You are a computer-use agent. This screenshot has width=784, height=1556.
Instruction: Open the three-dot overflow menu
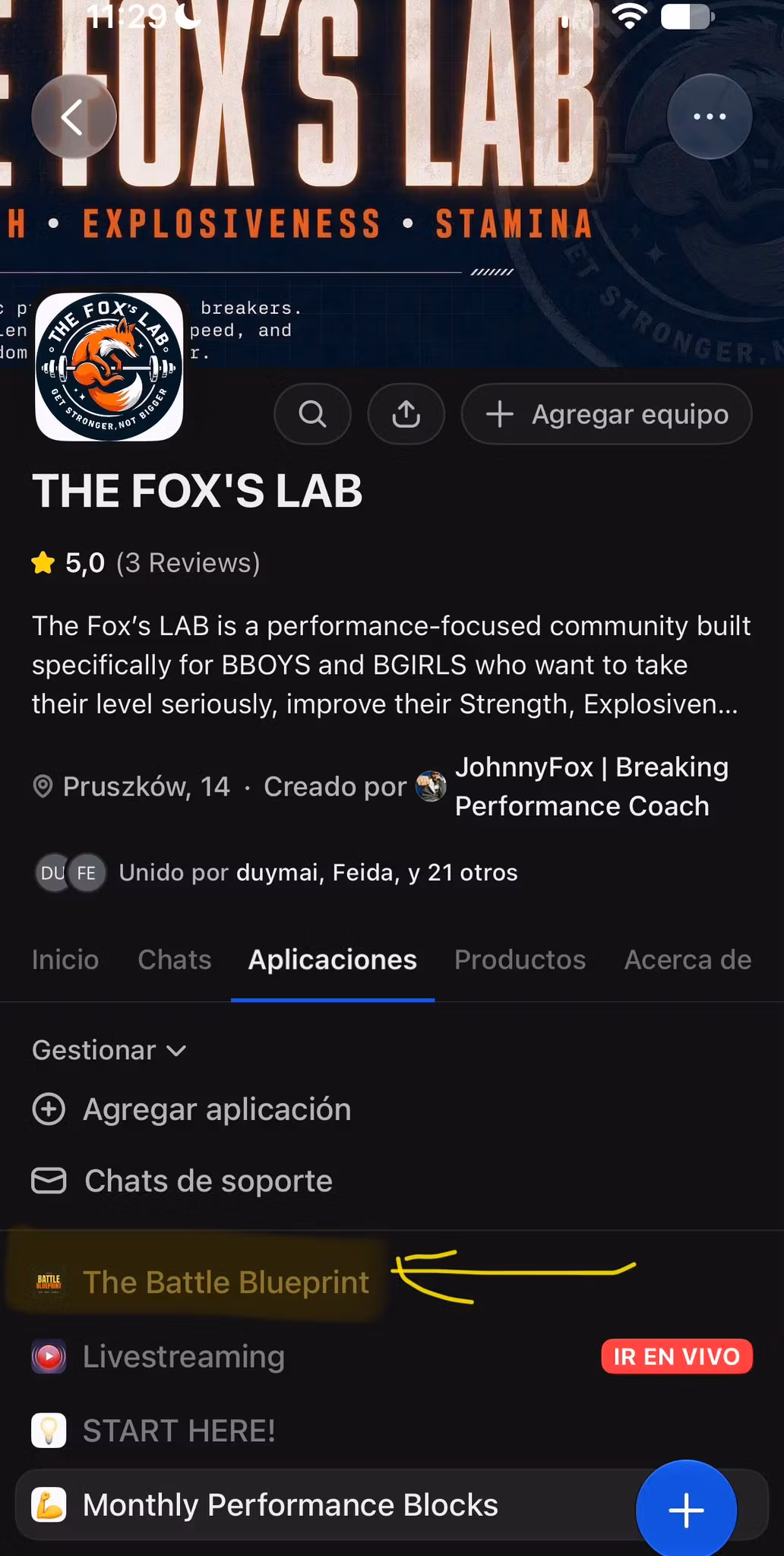pos(710,117)
